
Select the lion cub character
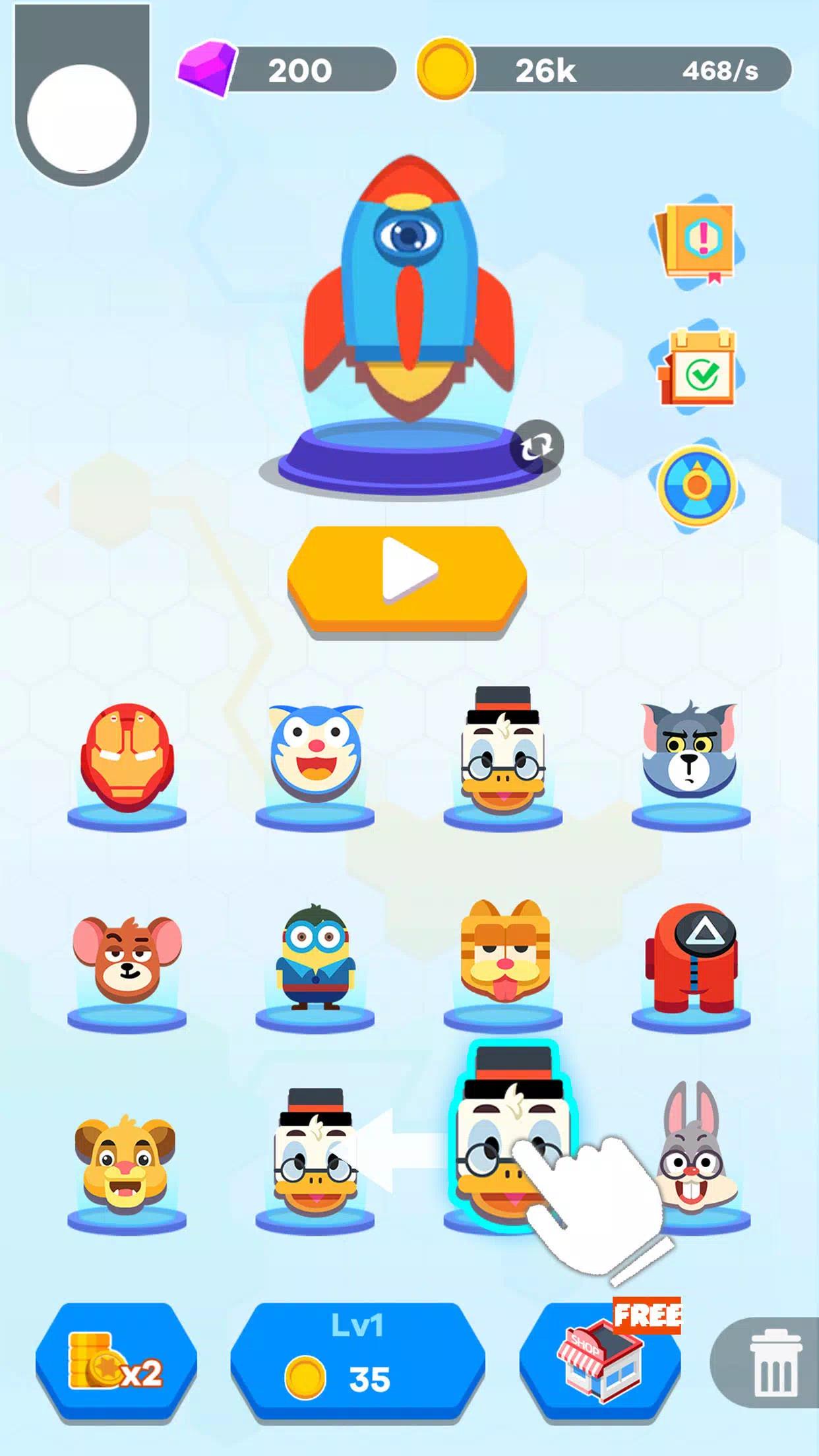[125, 1162]
